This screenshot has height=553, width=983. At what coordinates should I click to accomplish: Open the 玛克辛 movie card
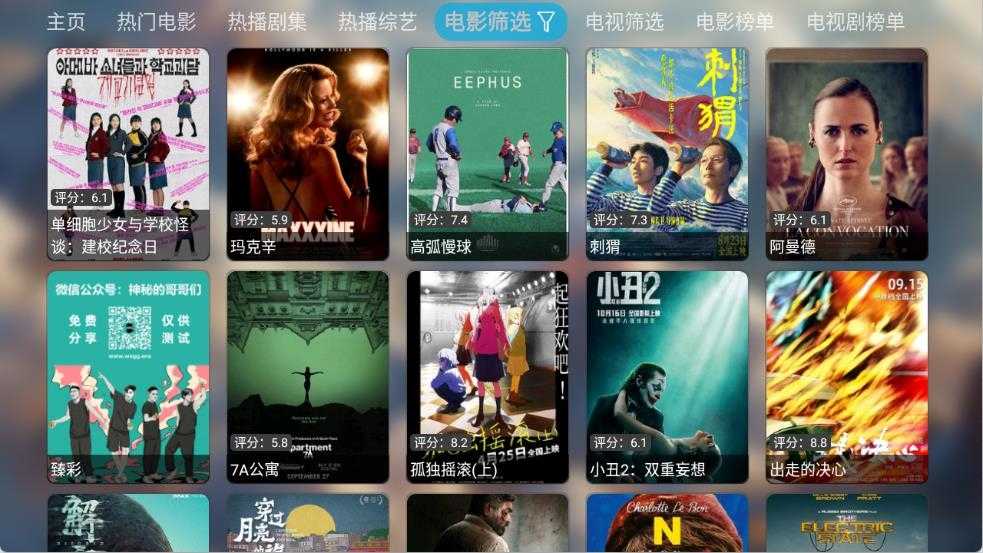308,154
